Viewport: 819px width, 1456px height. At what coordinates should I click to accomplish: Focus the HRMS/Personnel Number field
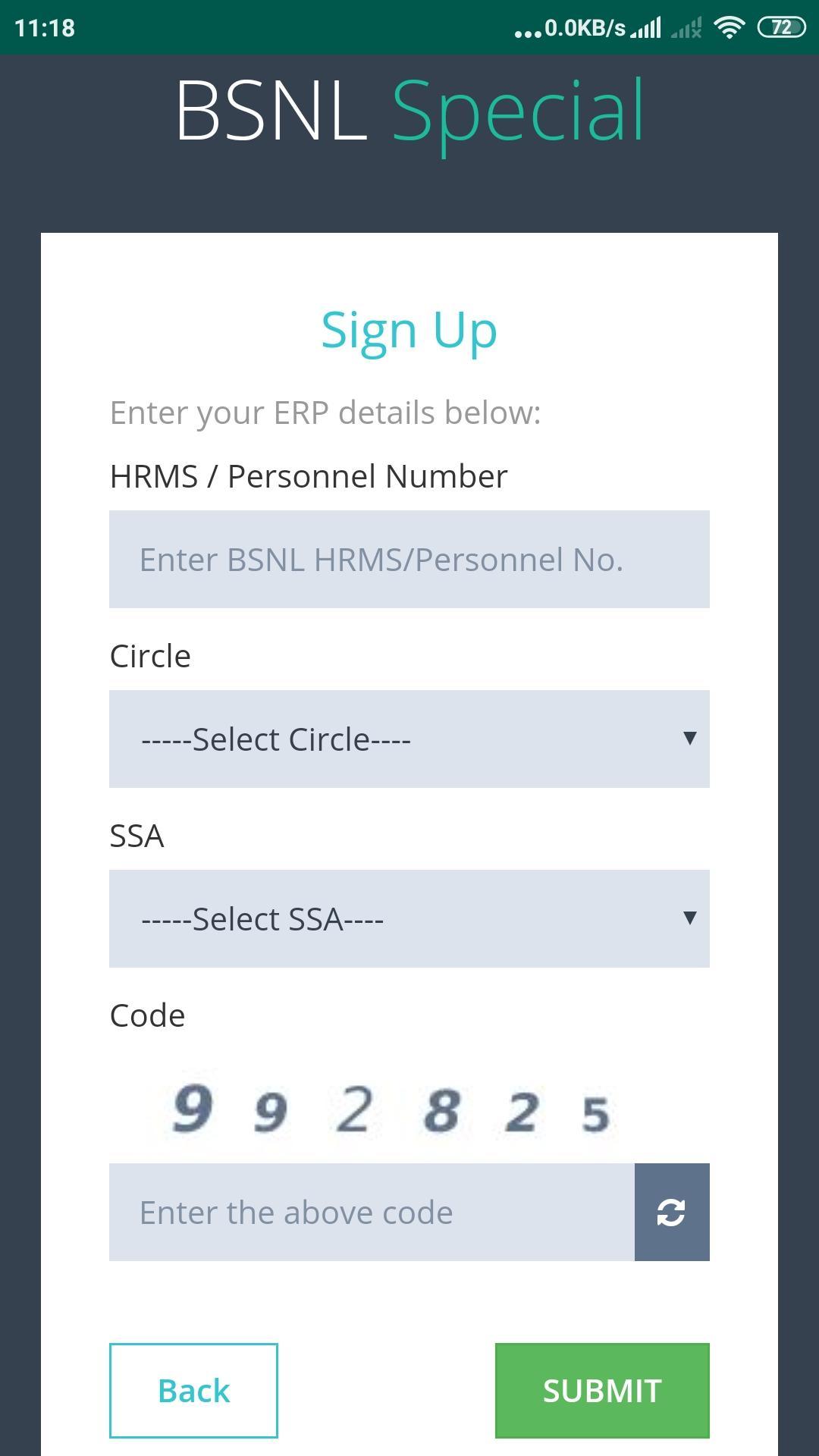tap(409, 560)
